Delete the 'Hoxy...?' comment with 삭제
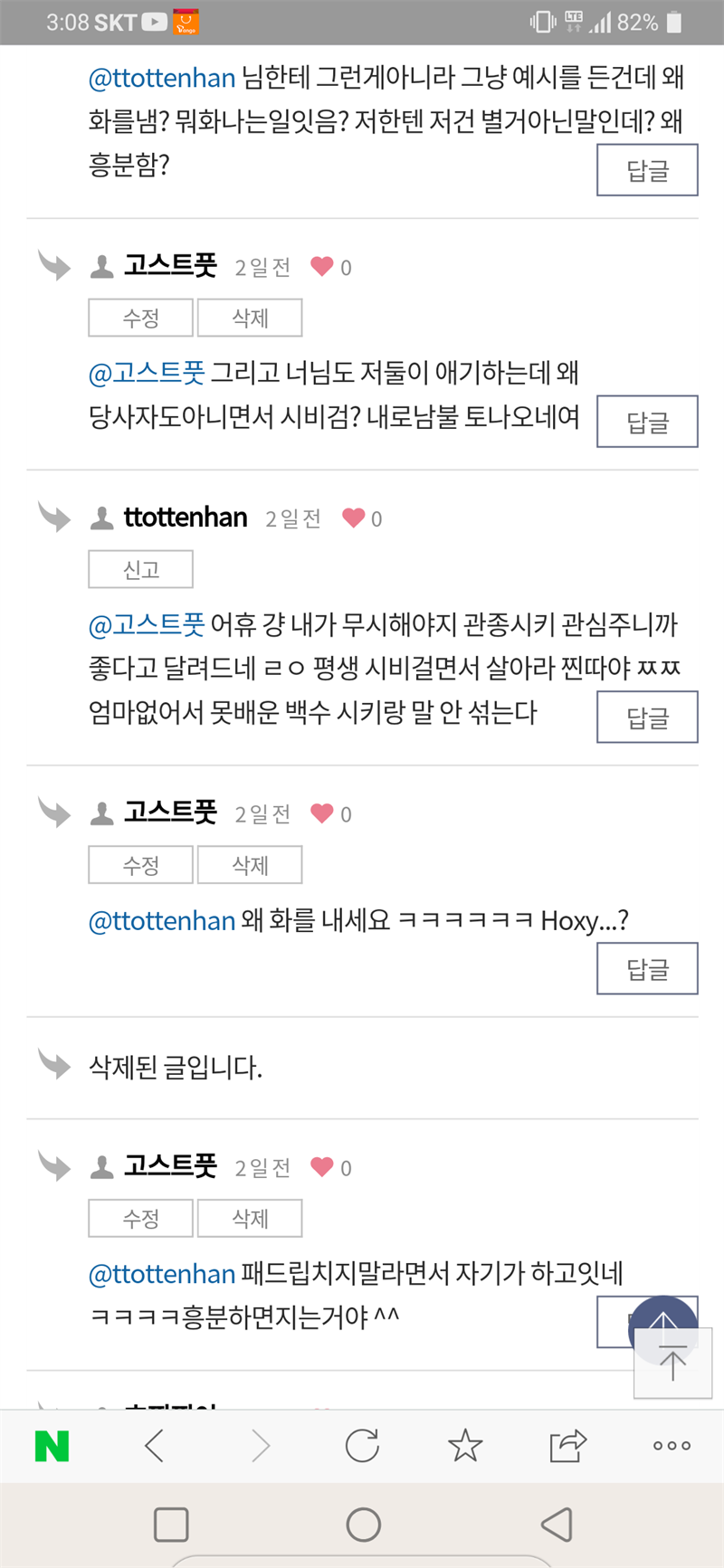This screenshot has width=724, height=1568. coord(250,865)
